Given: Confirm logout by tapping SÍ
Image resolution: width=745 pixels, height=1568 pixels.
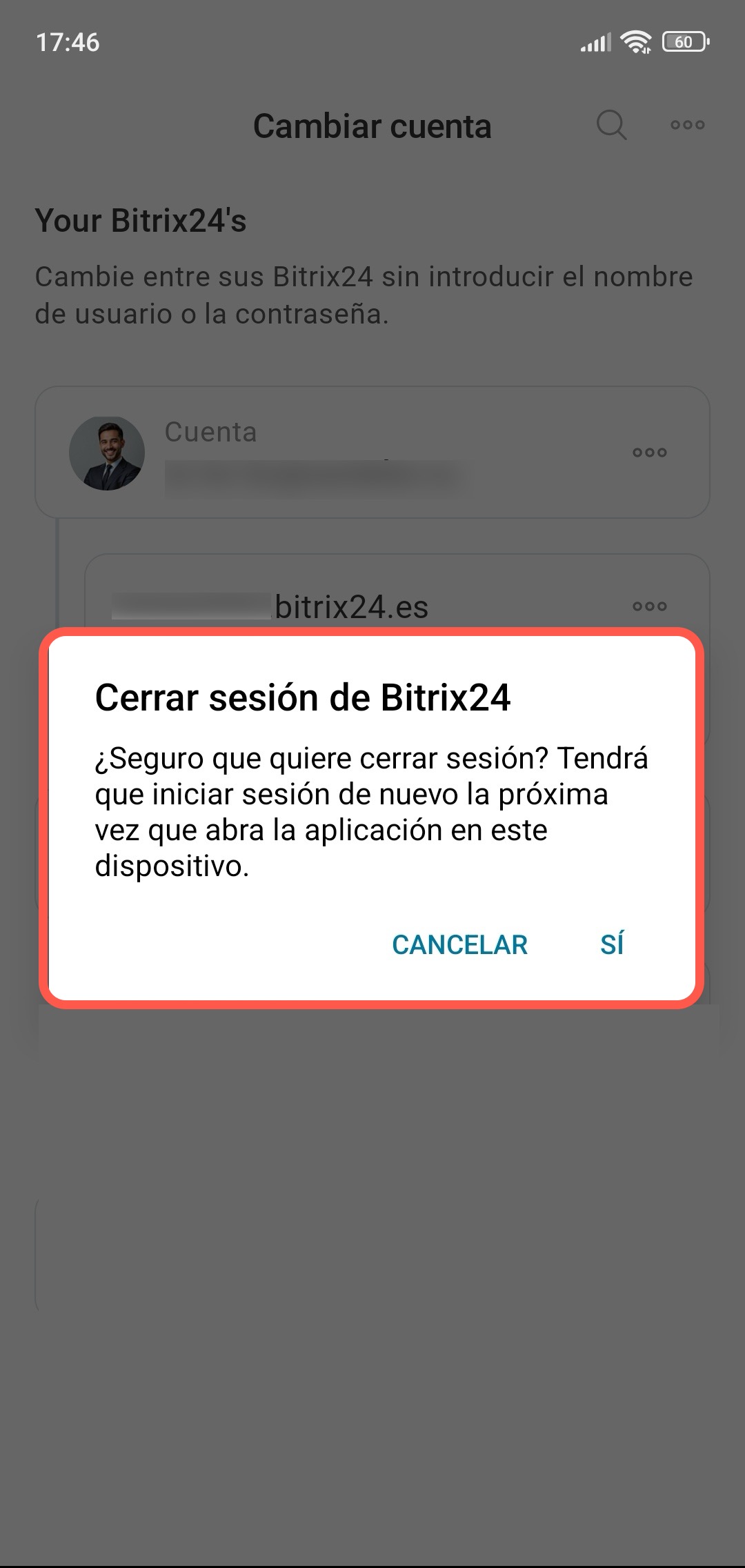Looking at the screenshot, I should (x=612, y=944).
